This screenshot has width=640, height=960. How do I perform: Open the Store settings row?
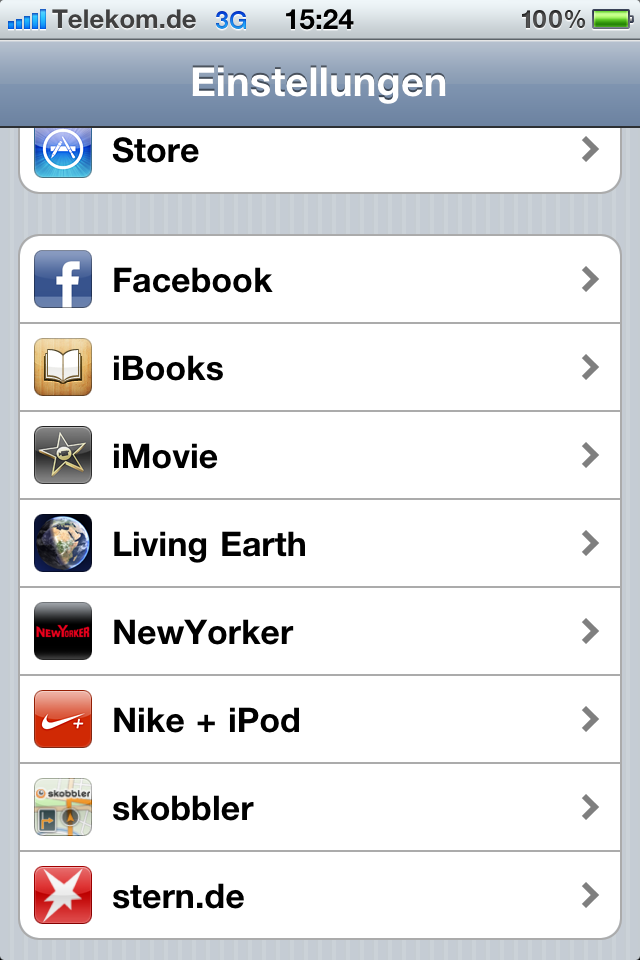point(320,152)
